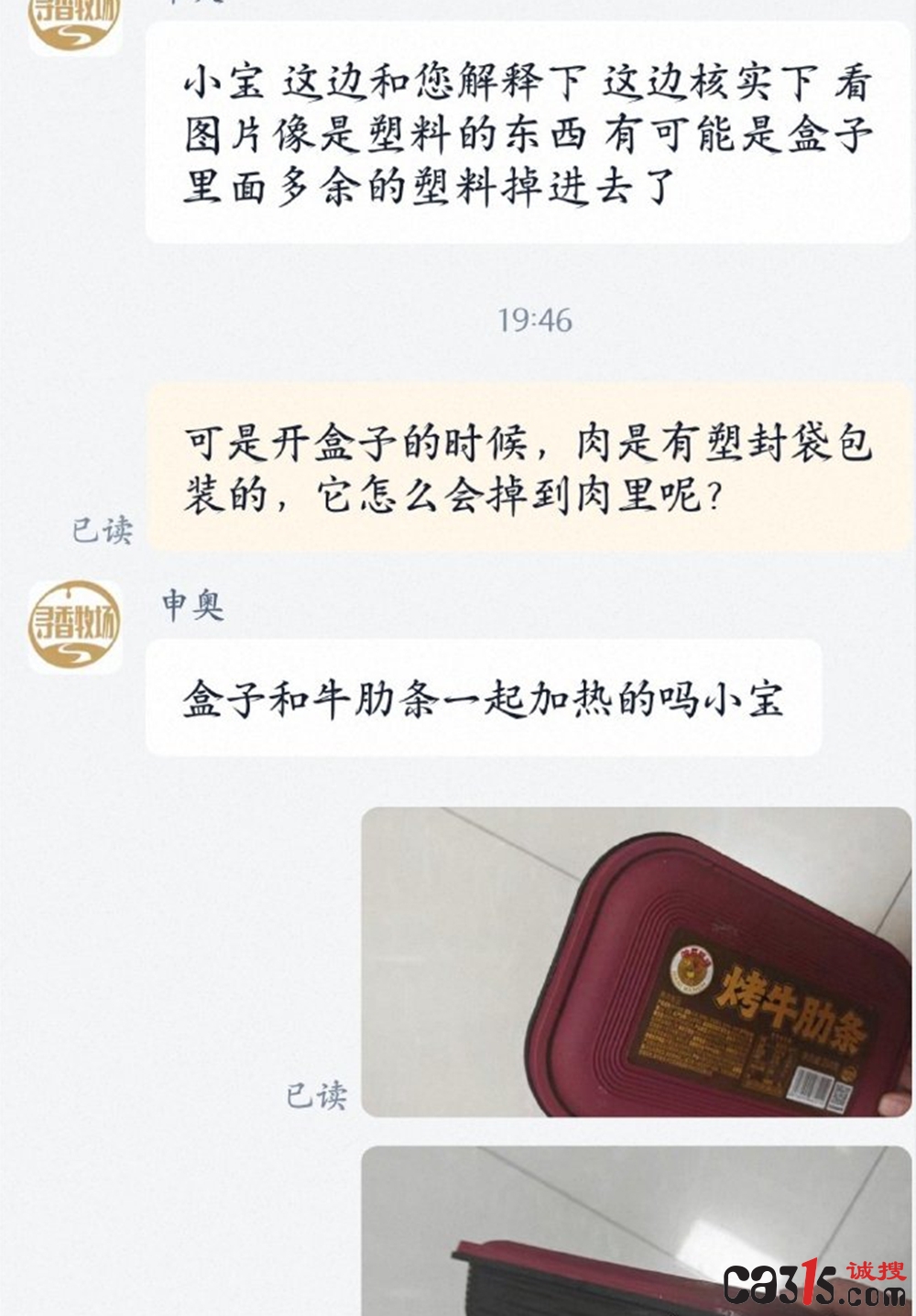Click the barcode on the product label
Image resolution: width=916 pixels, height=1316 pixels.
(x=812, y=1086)
